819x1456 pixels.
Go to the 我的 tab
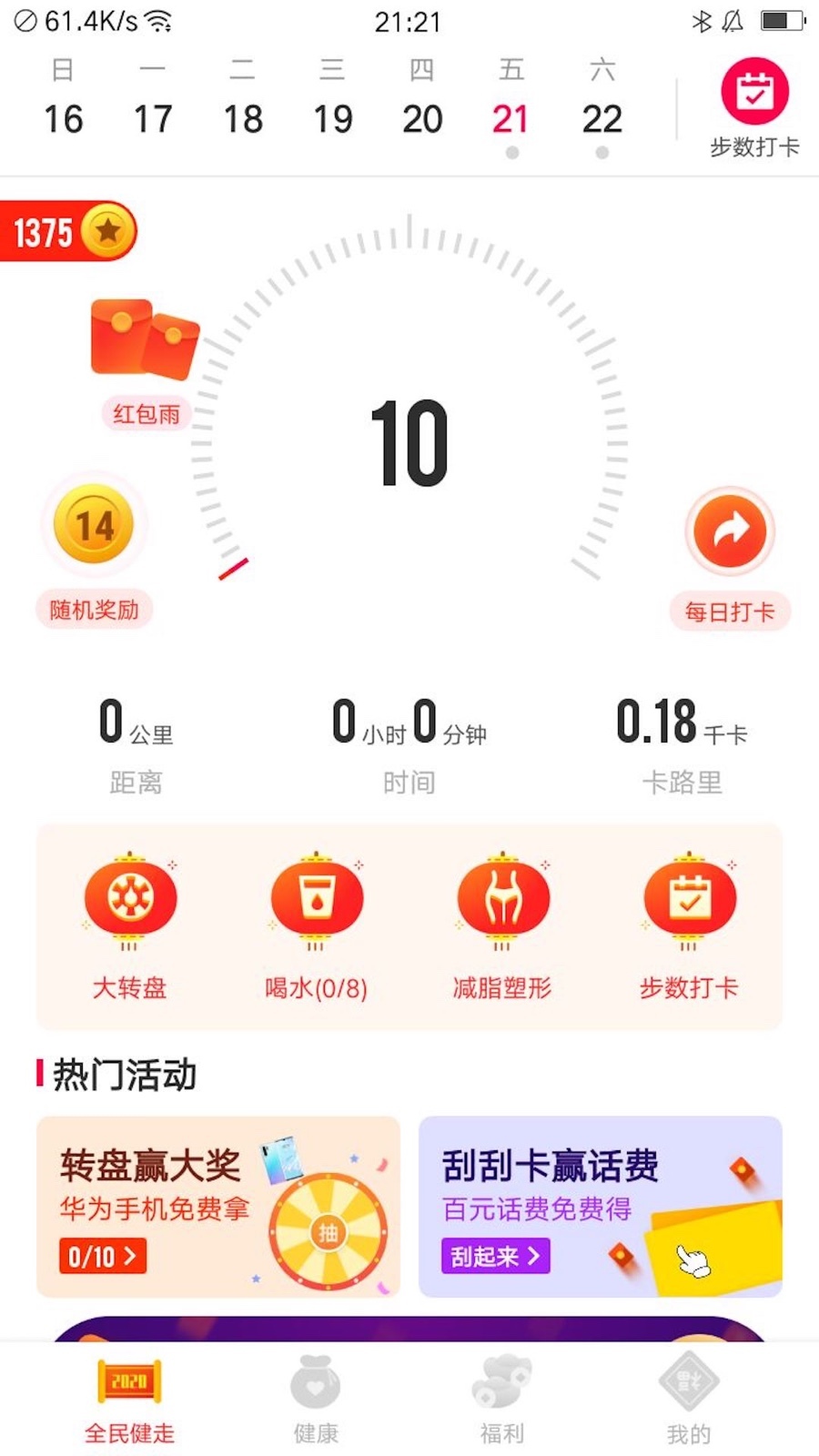click(689, 1400)
